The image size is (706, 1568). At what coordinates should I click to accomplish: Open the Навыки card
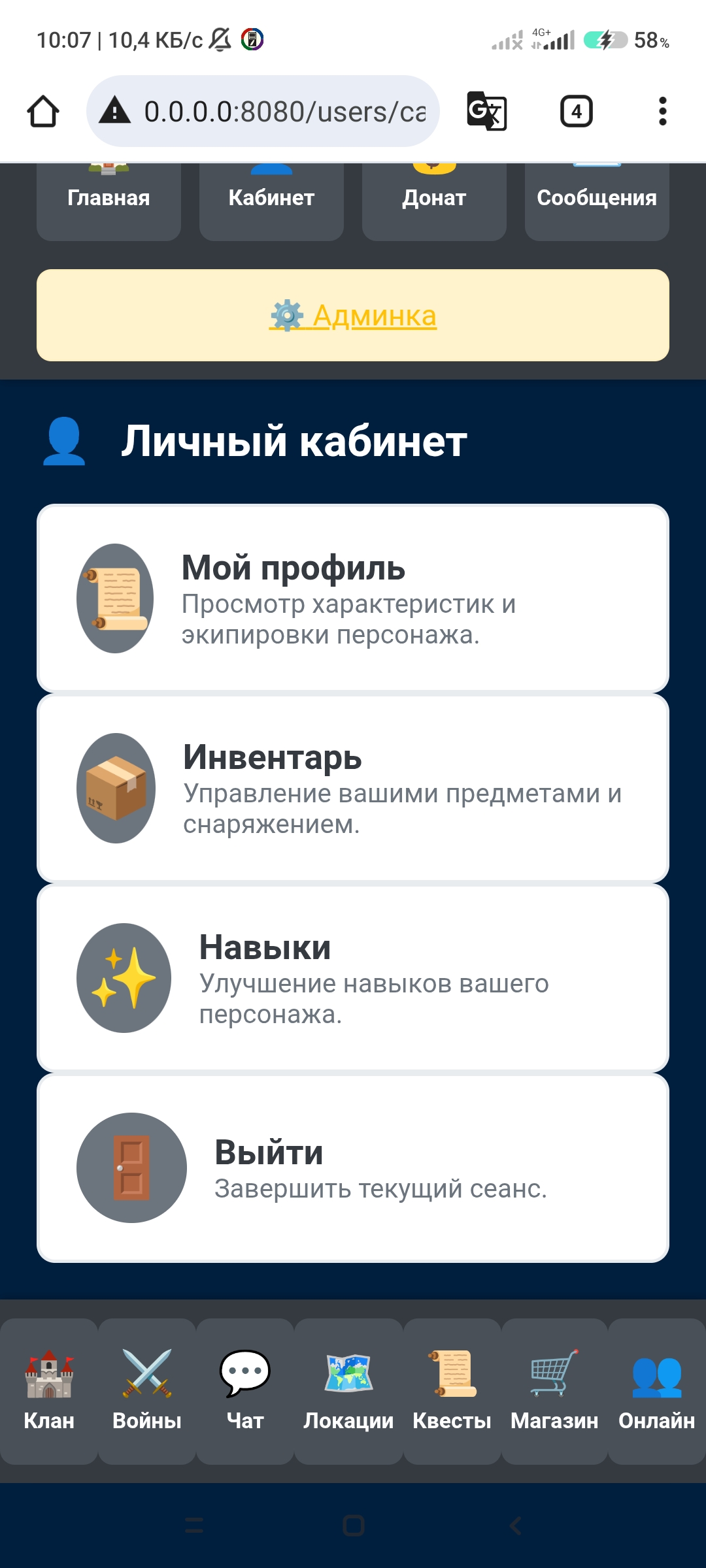tap(353, 978)
